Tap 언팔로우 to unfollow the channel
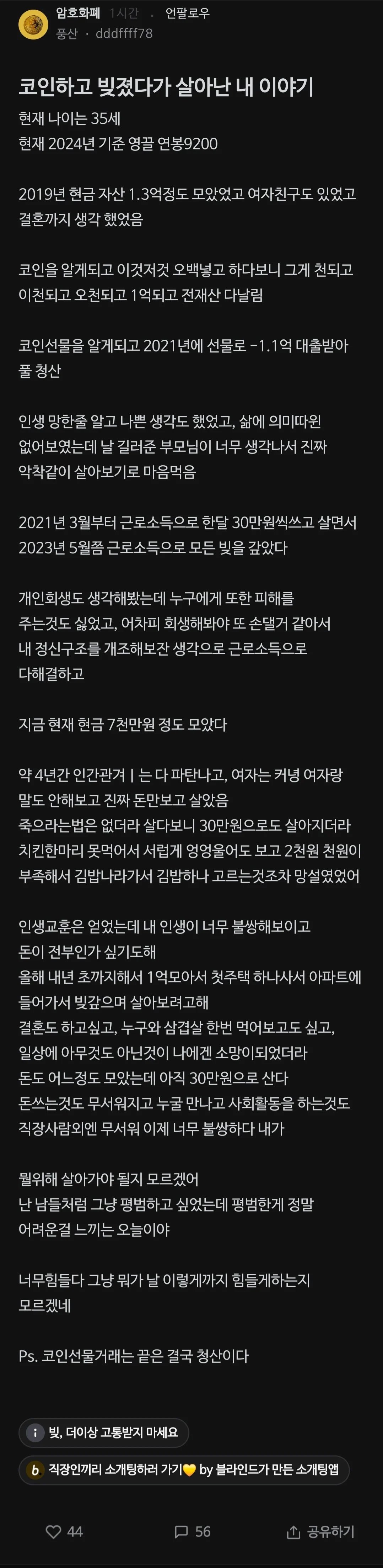Image resolution: width=383 pixels, height=1568 pixels. 187,14
